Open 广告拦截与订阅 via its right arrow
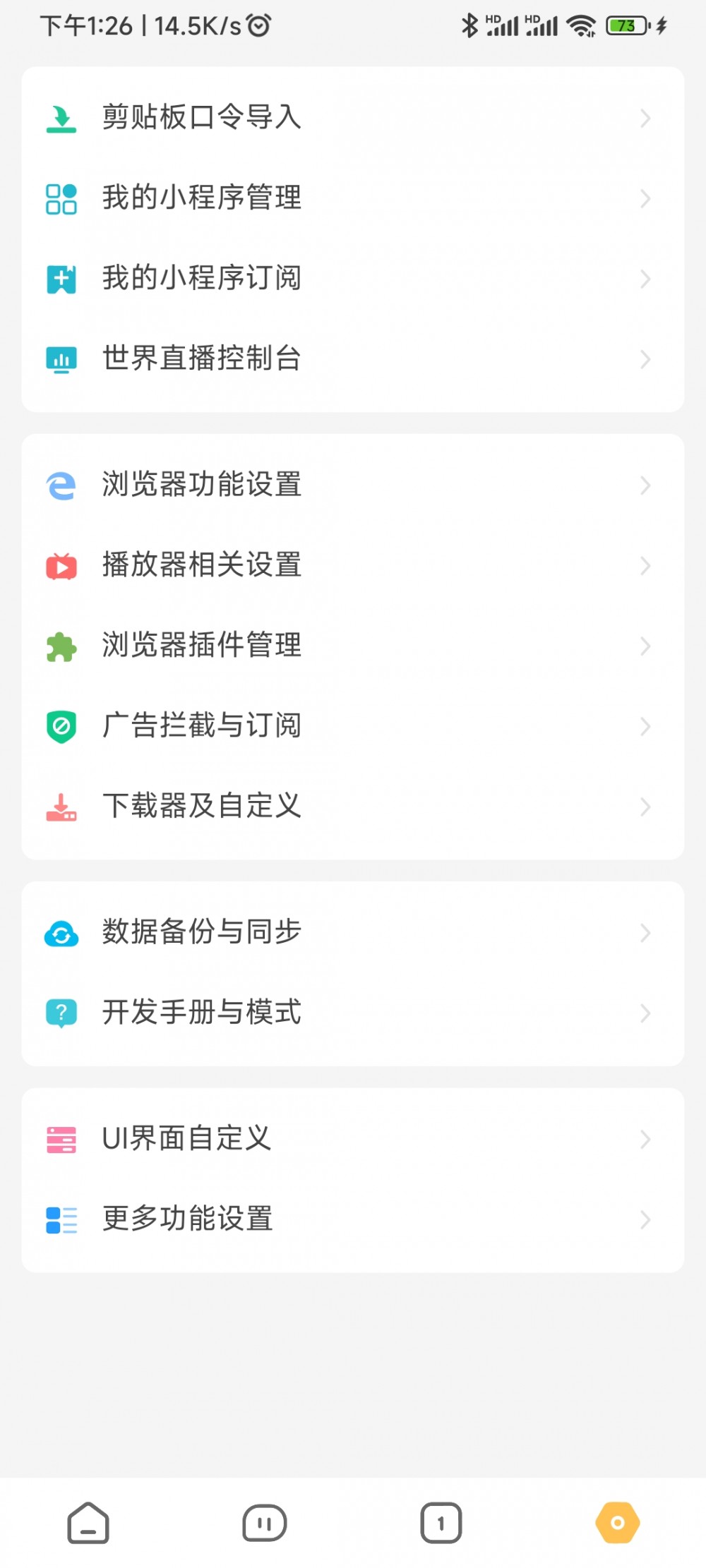This screenshot has width=706, height=1568. point(645,726)
